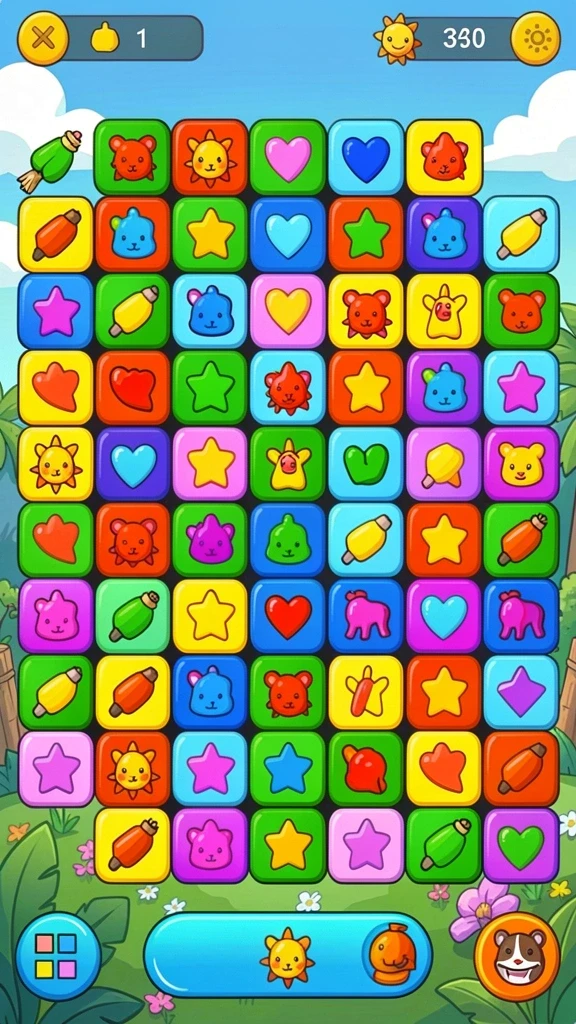The height and width of the screenshot is (1024, 576).
Task: Tap the purple diamond tile
Action: [x=521, y=693]
